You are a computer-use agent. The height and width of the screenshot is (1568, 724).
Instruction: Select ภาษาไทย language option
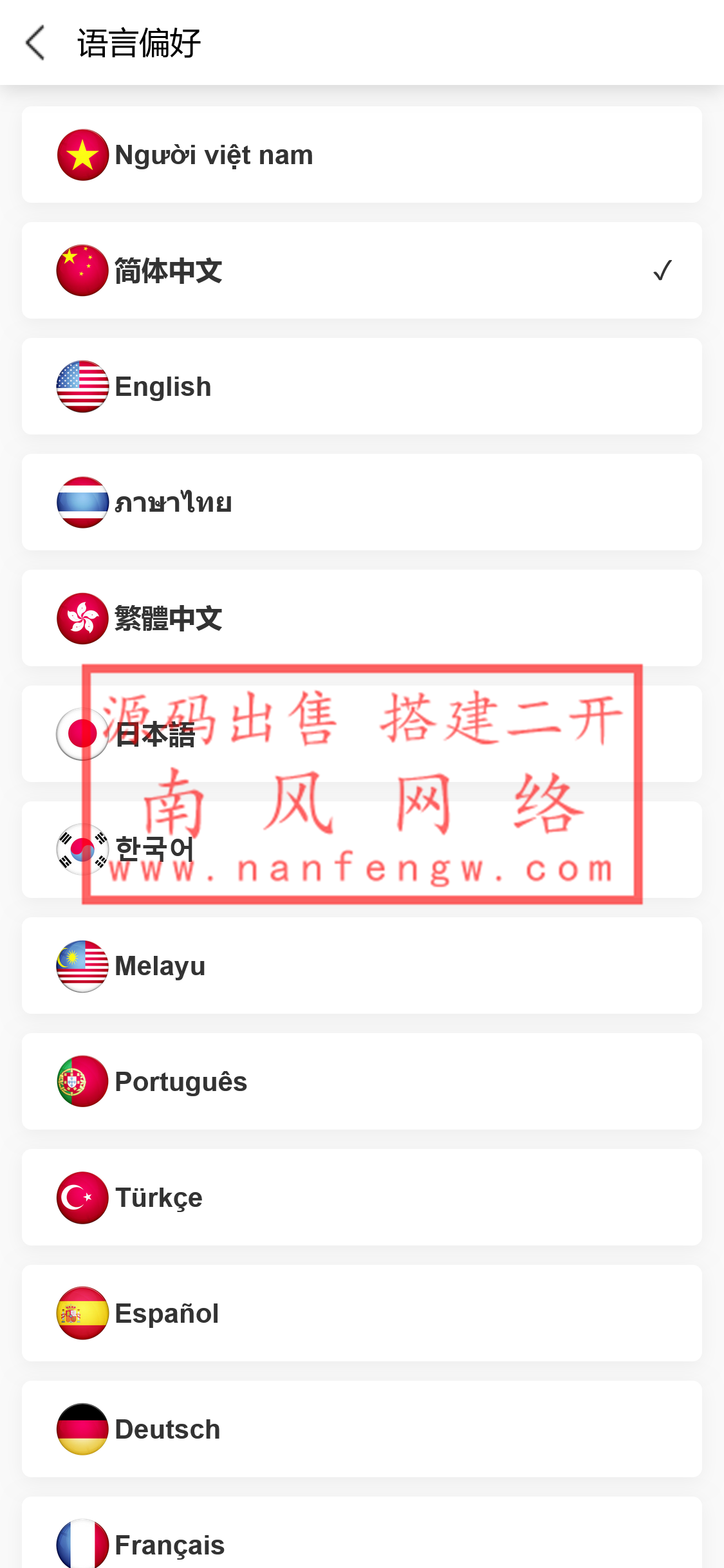click(x=361, y=503)
